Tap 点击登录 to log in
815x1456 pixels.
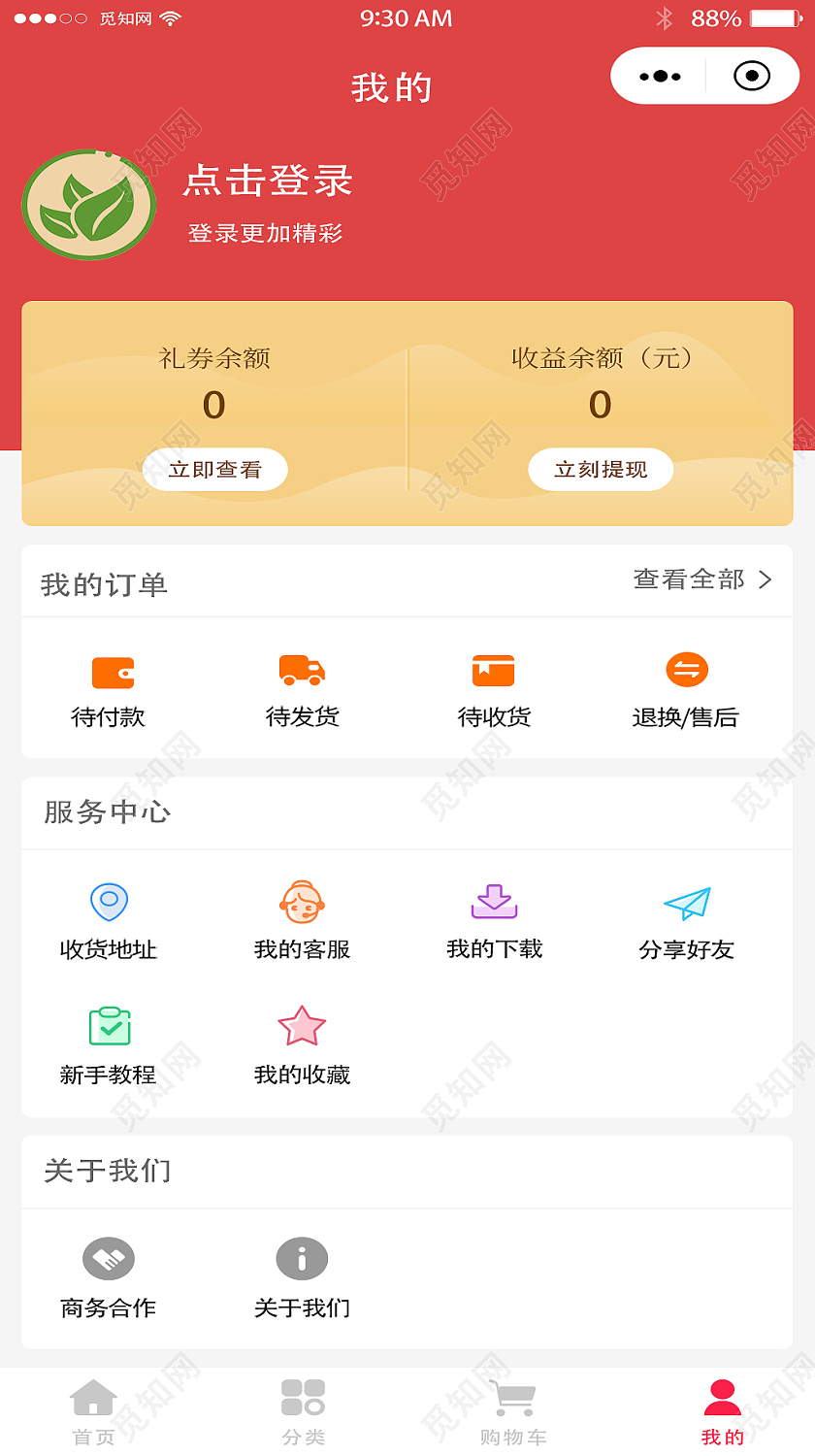tap(269, 182)
